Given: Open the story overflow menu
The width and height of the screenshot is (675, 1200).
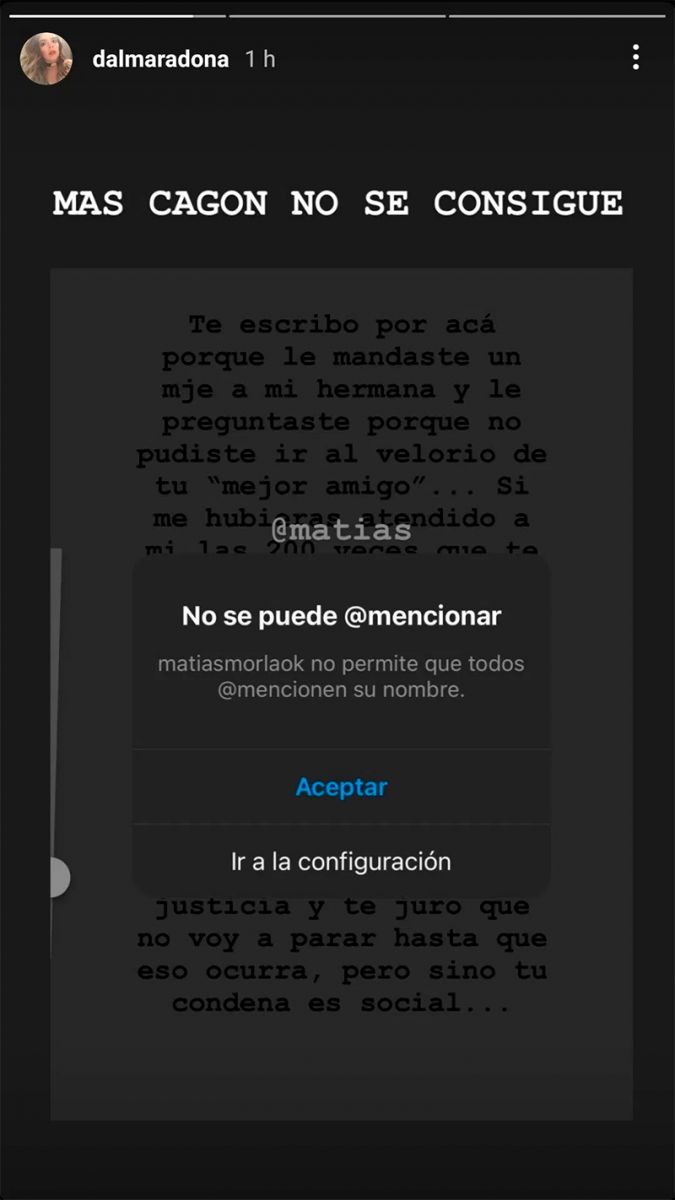Looking at the screenshot, I should (635, 58).
